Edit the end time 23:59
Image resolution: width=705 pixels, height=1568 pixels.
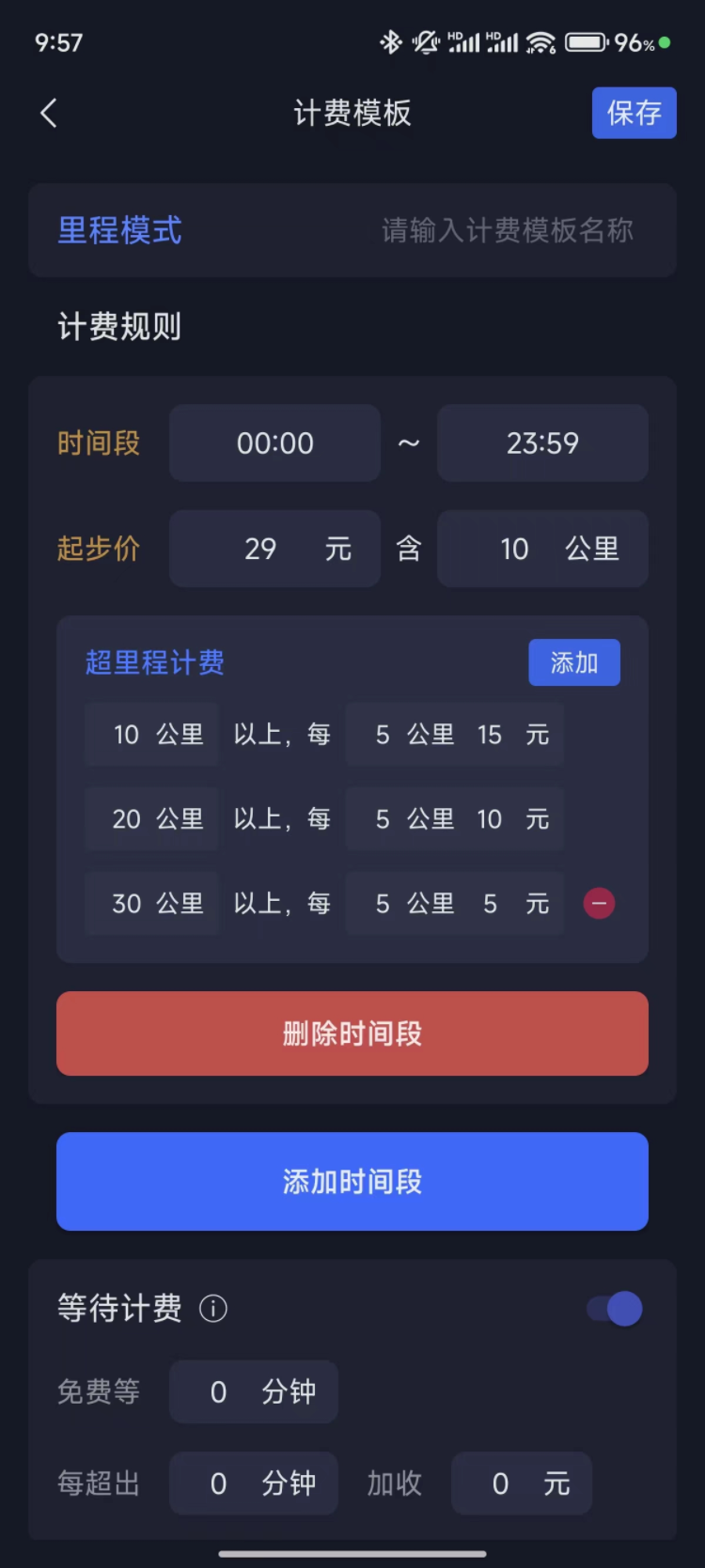(542, 443)
